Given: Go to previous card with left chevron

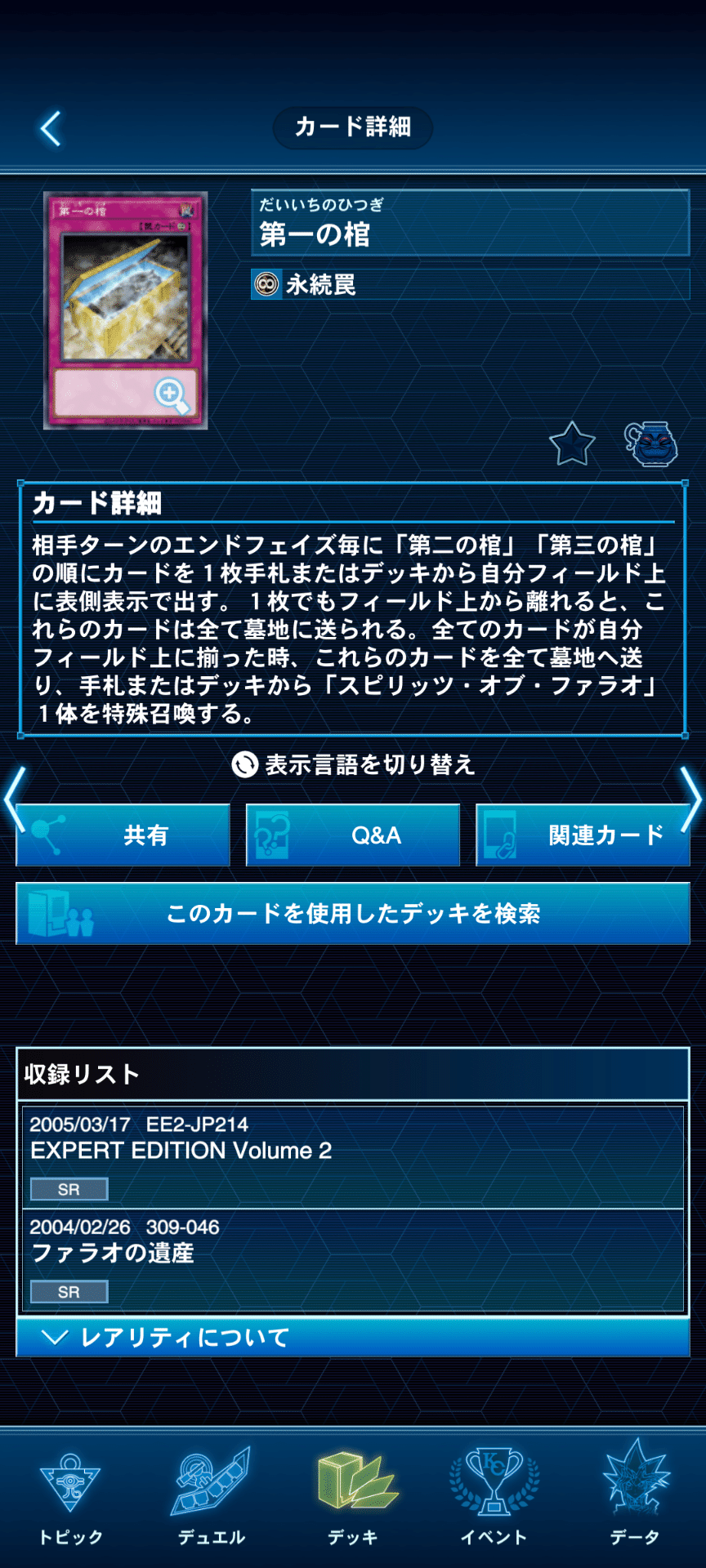Looking at the screenshot, I should click(14, 800).
